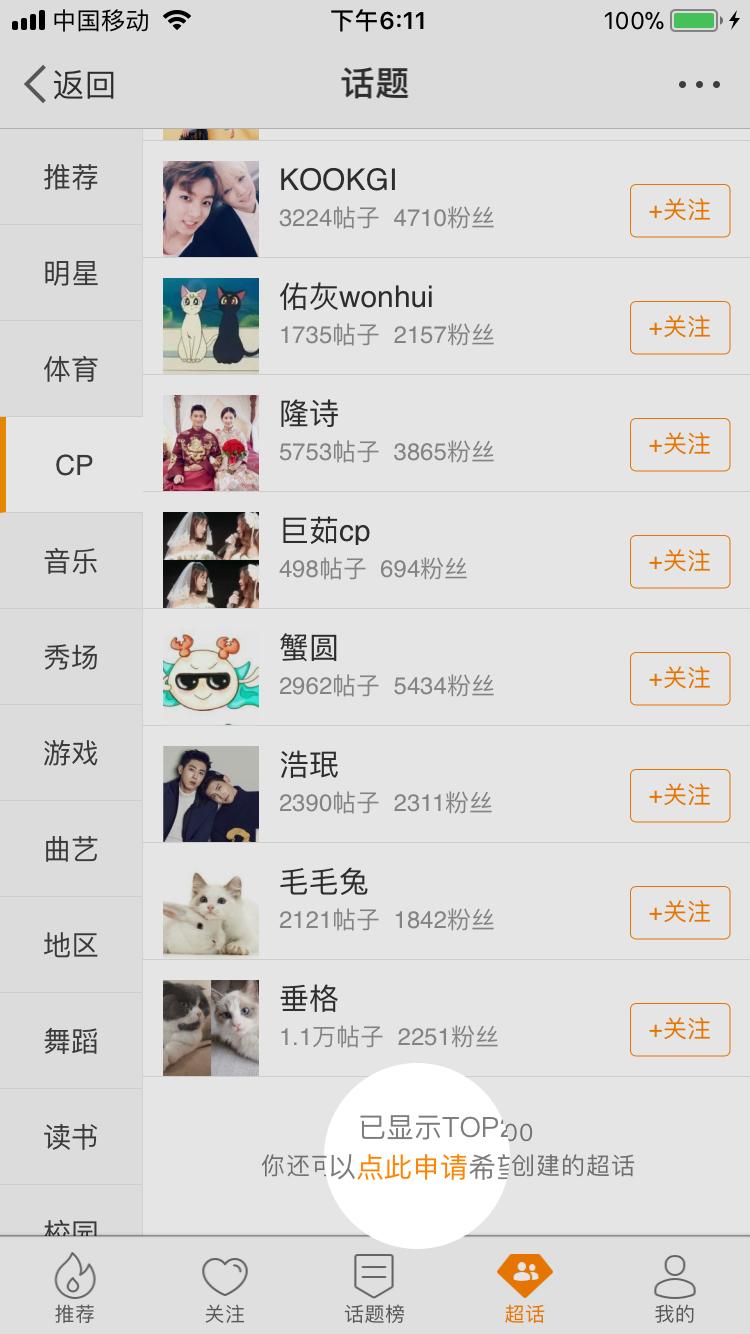750x1334 pixels.
Task: Open the 音乐 category
Action: tap(71, 561)
